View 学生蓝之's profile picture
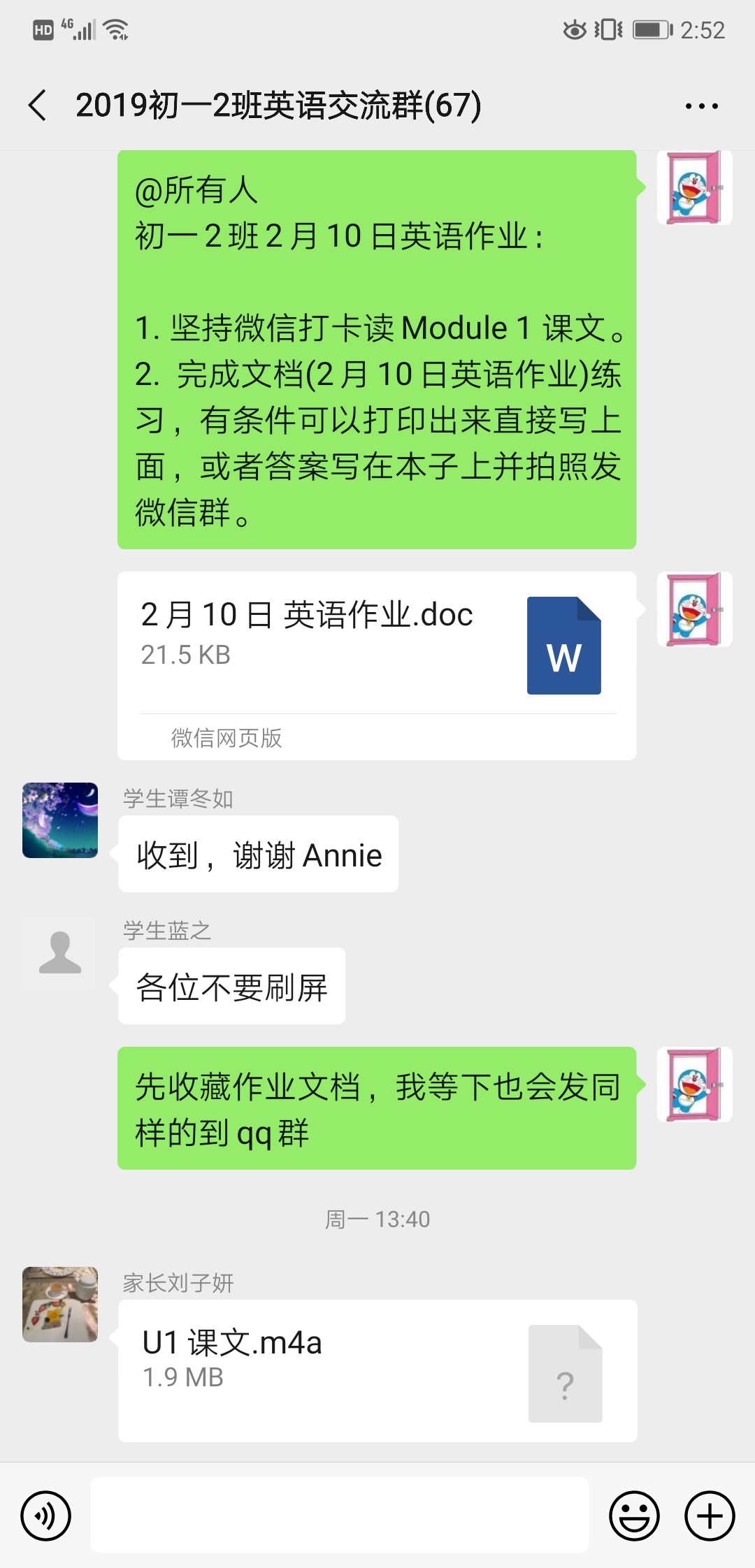Viewport: 755px width, 1568px height. click(x=60, y=952)
